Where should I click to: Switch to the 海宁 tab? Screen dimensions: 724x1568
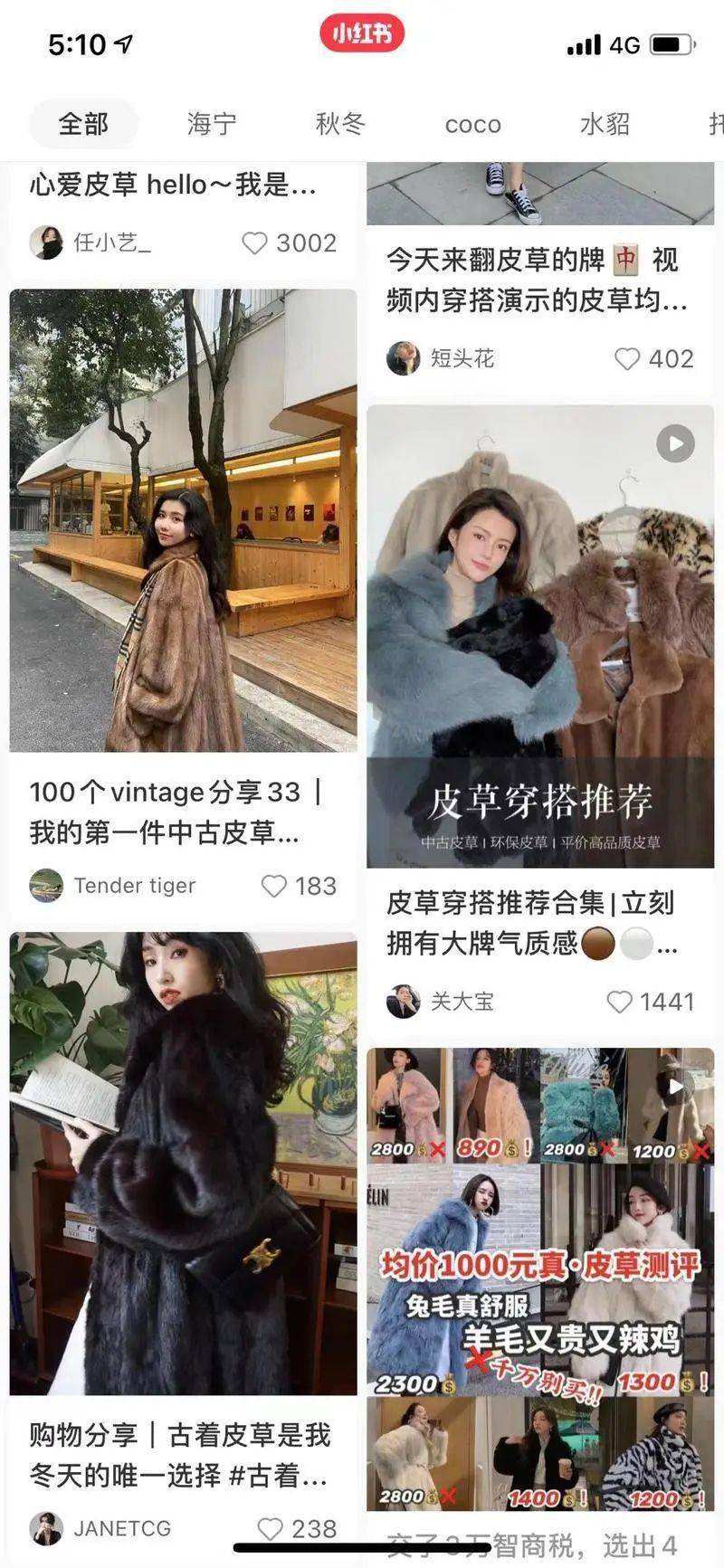(212, 124)
